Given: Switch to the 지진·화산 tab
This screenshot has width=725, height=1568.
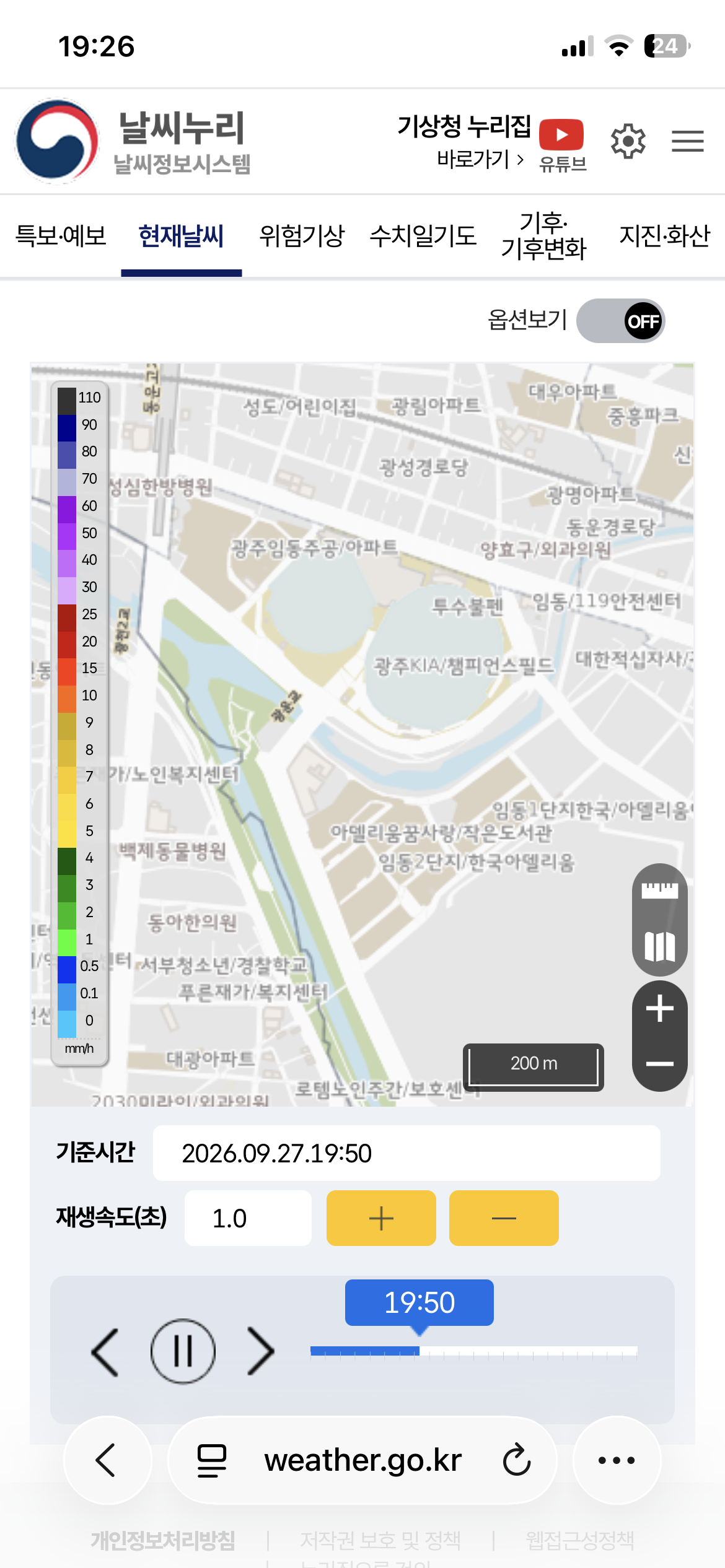Looking at the screenshot, I should (665, 236).
